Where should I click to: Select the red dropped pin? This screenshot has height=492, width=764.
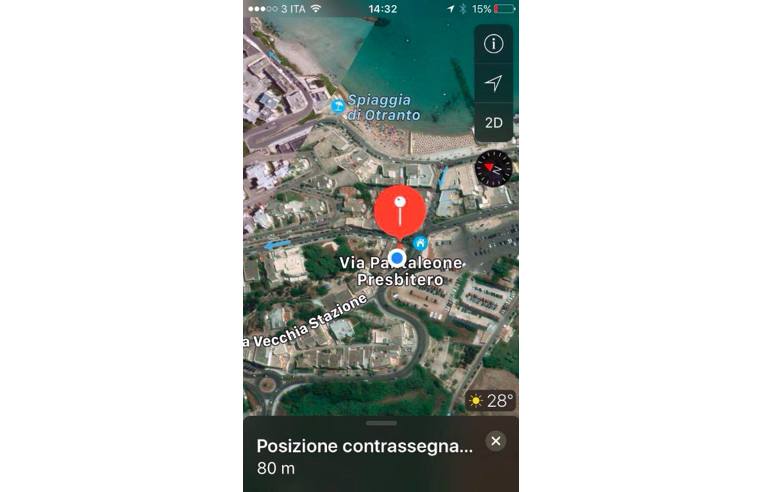click(x=400, y=209)
